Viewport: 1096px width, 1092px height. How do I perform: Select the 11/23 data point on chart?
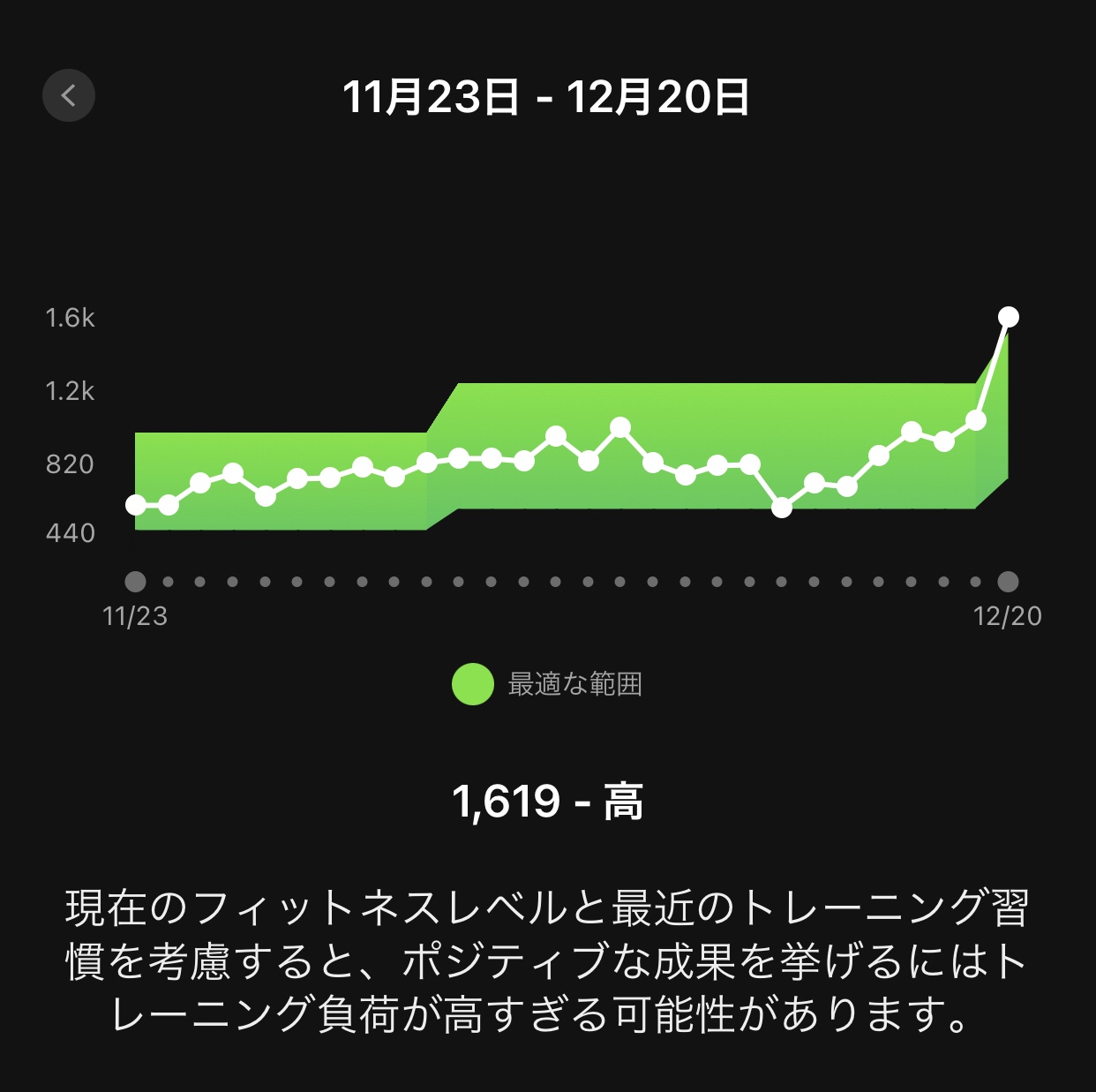[136, 505]
